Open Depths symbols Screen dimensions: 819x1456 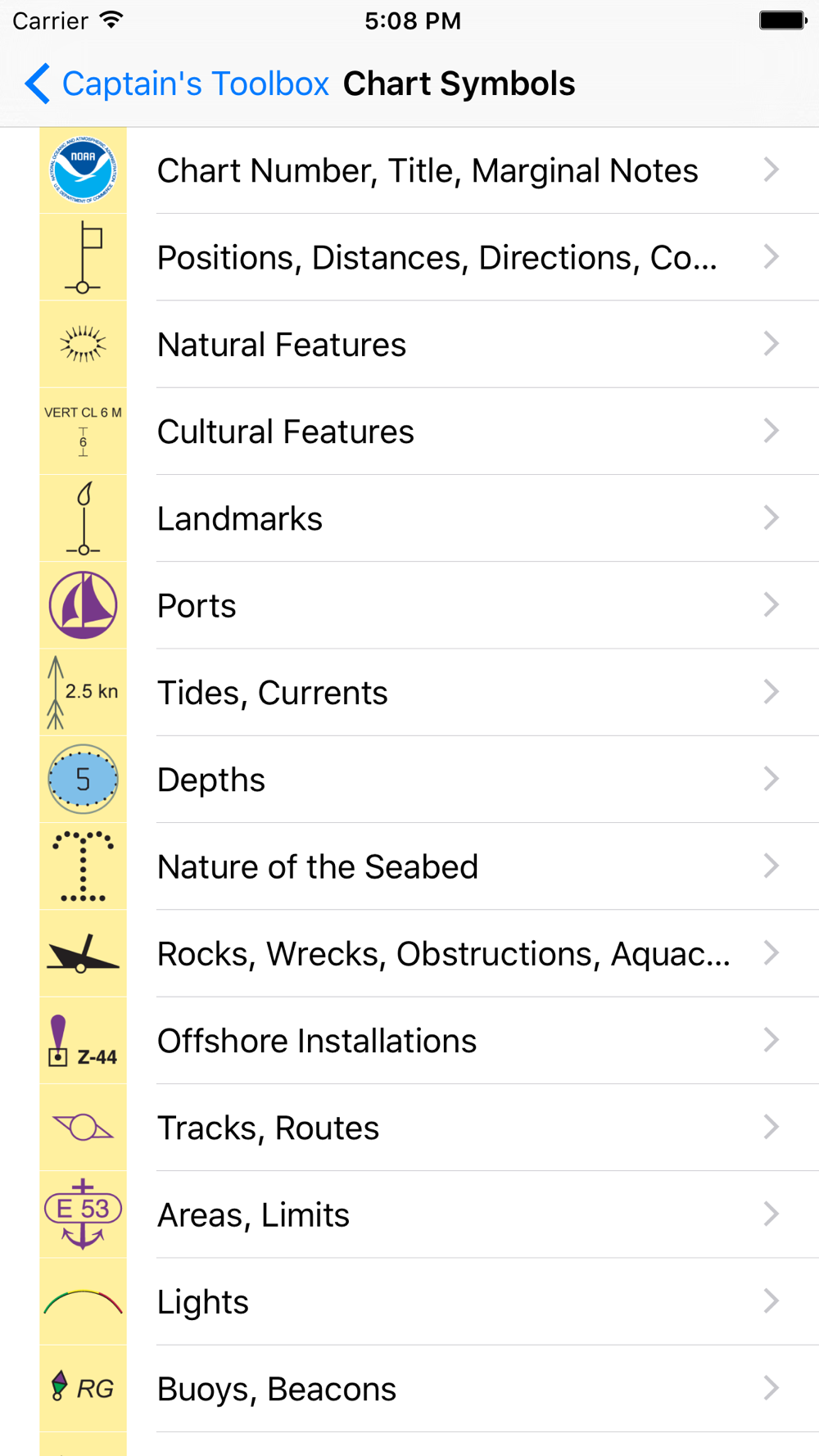[409, 780]
